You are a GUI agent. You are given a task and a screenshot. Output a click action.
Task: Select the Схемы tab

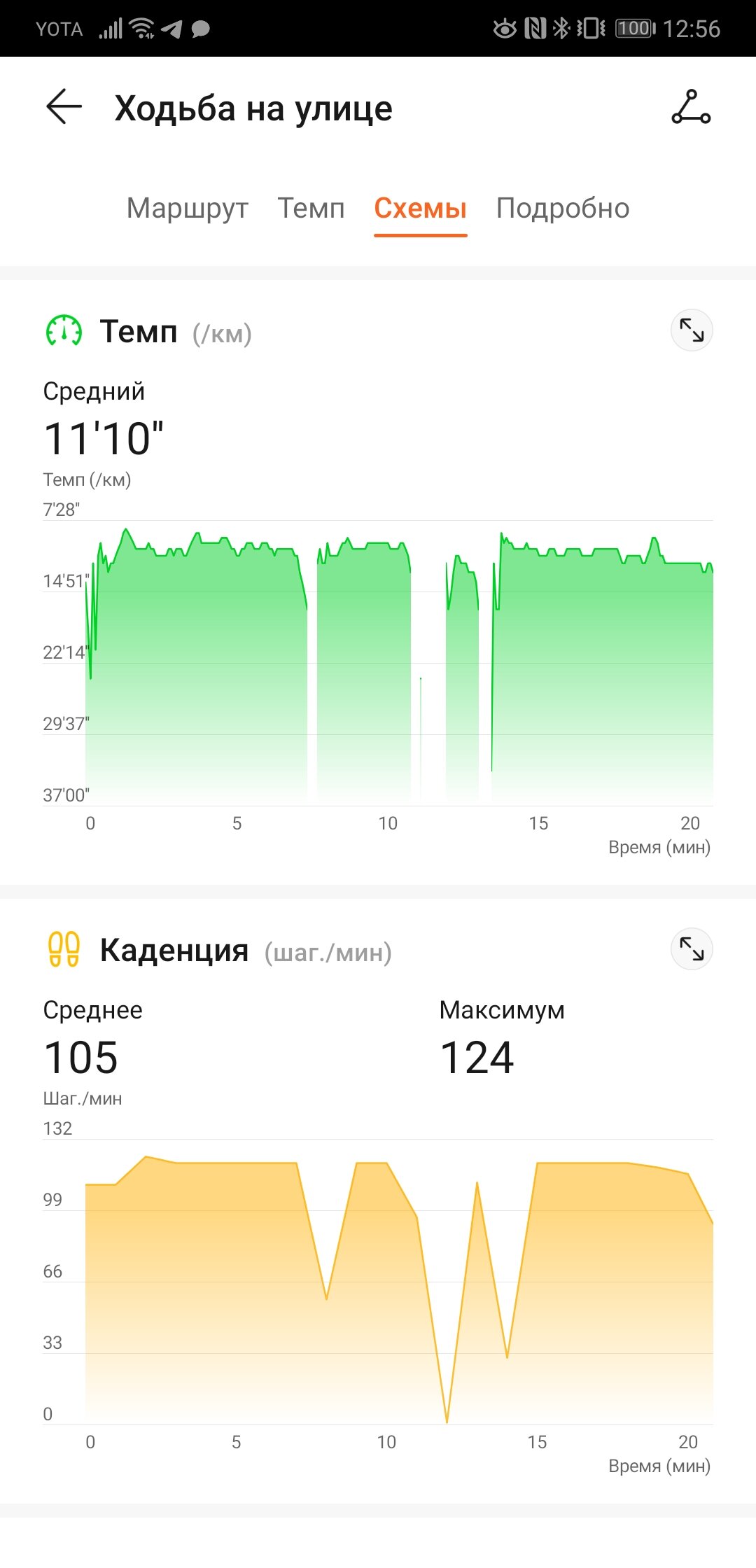(421, 209)
